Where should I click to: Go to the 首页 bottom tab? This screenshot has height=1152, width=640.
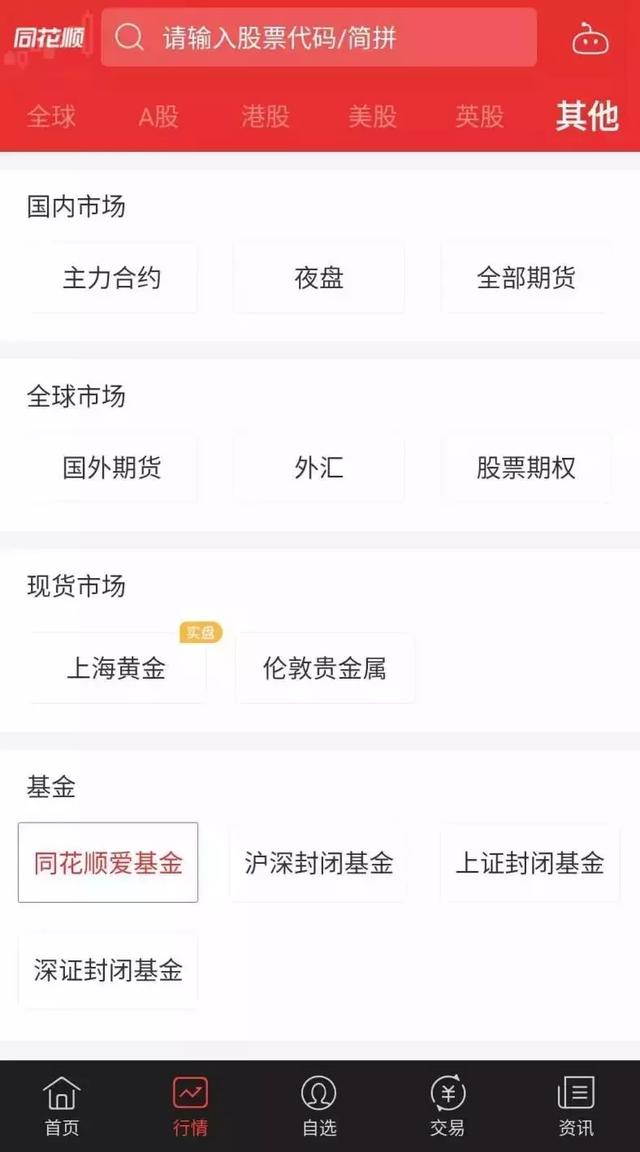tap(62, 1106)
